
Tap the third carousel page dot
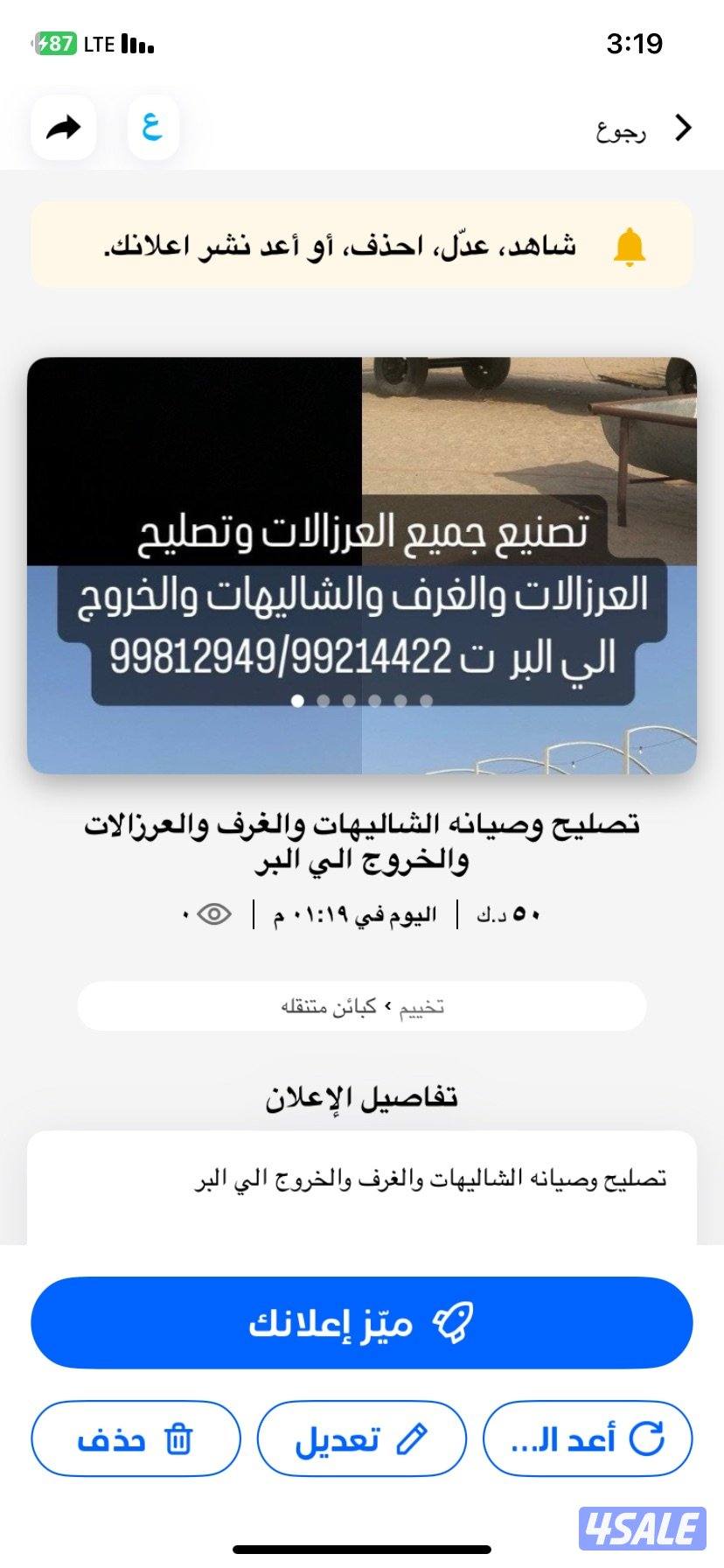(x=350, y=701)
